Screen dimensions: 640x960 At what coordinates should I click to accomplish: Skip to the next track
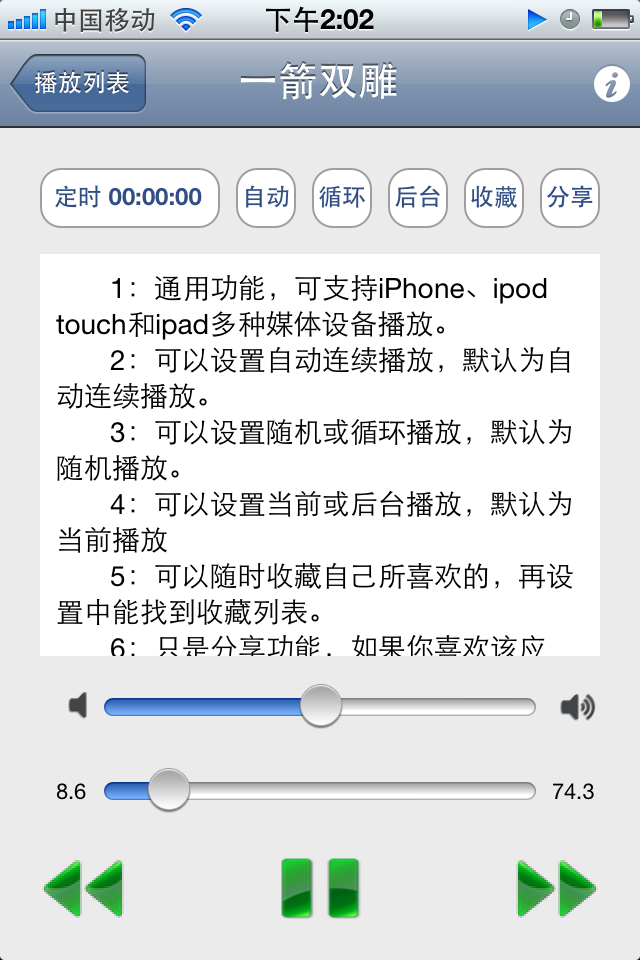coord(556,887)
